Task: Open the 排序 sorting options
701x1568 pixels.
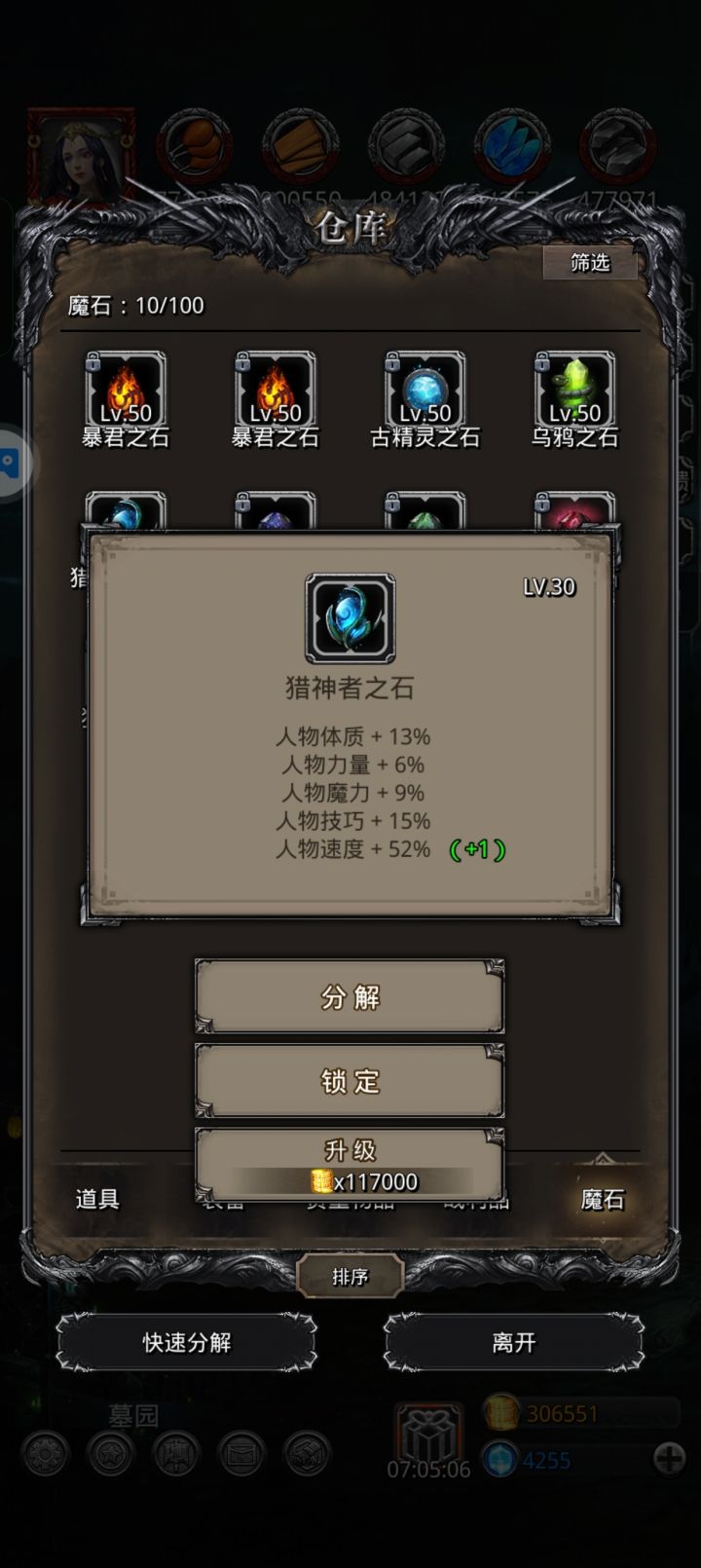Action: [x=350, y=1277]
